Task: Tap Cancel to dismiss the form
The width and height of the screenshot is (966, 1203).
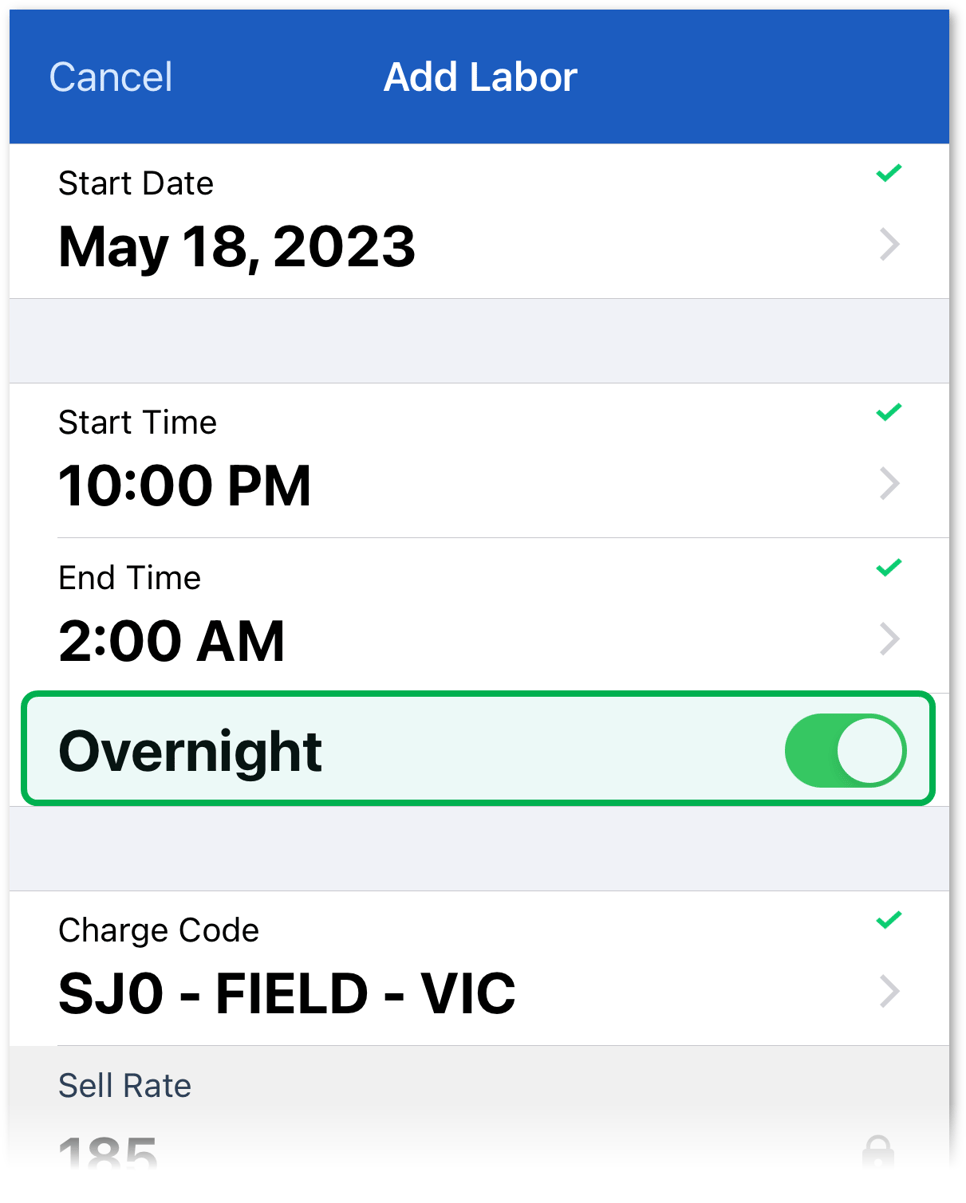Action: 110,76
